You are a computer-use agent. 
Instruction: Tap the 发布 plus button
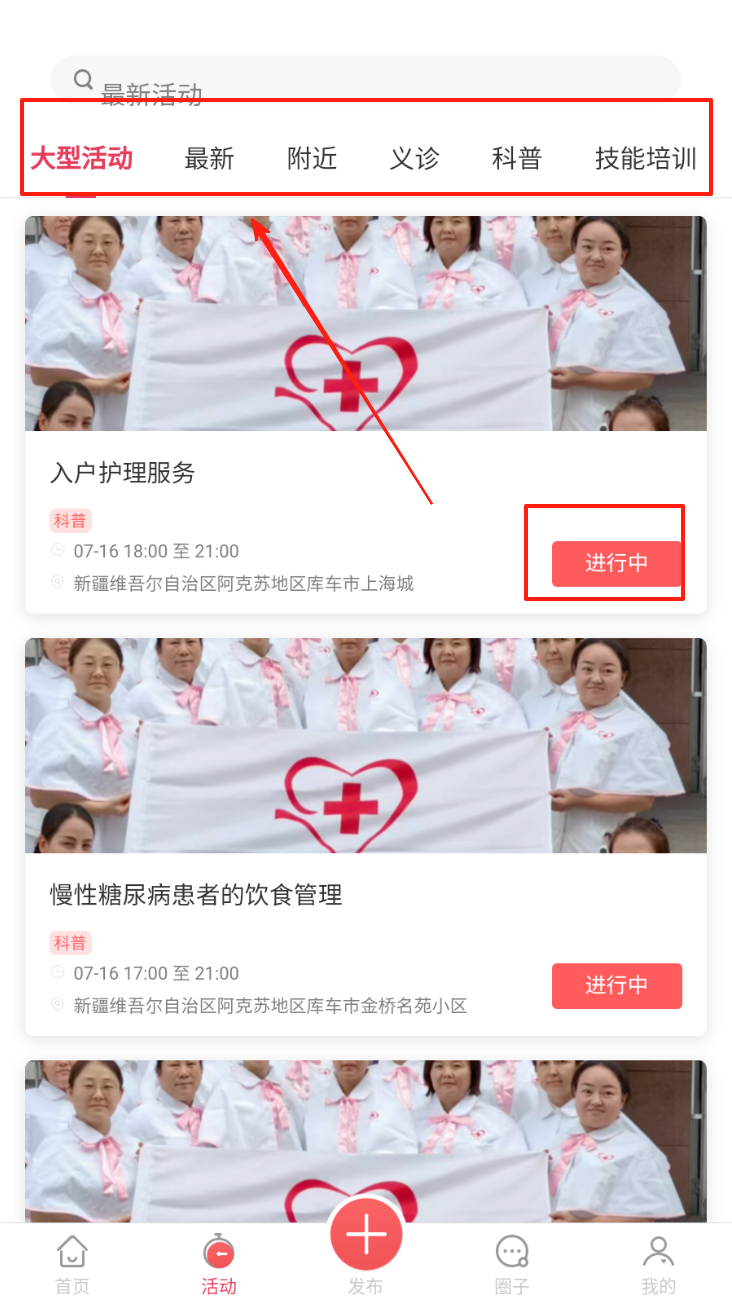(x=366, y=1236)
